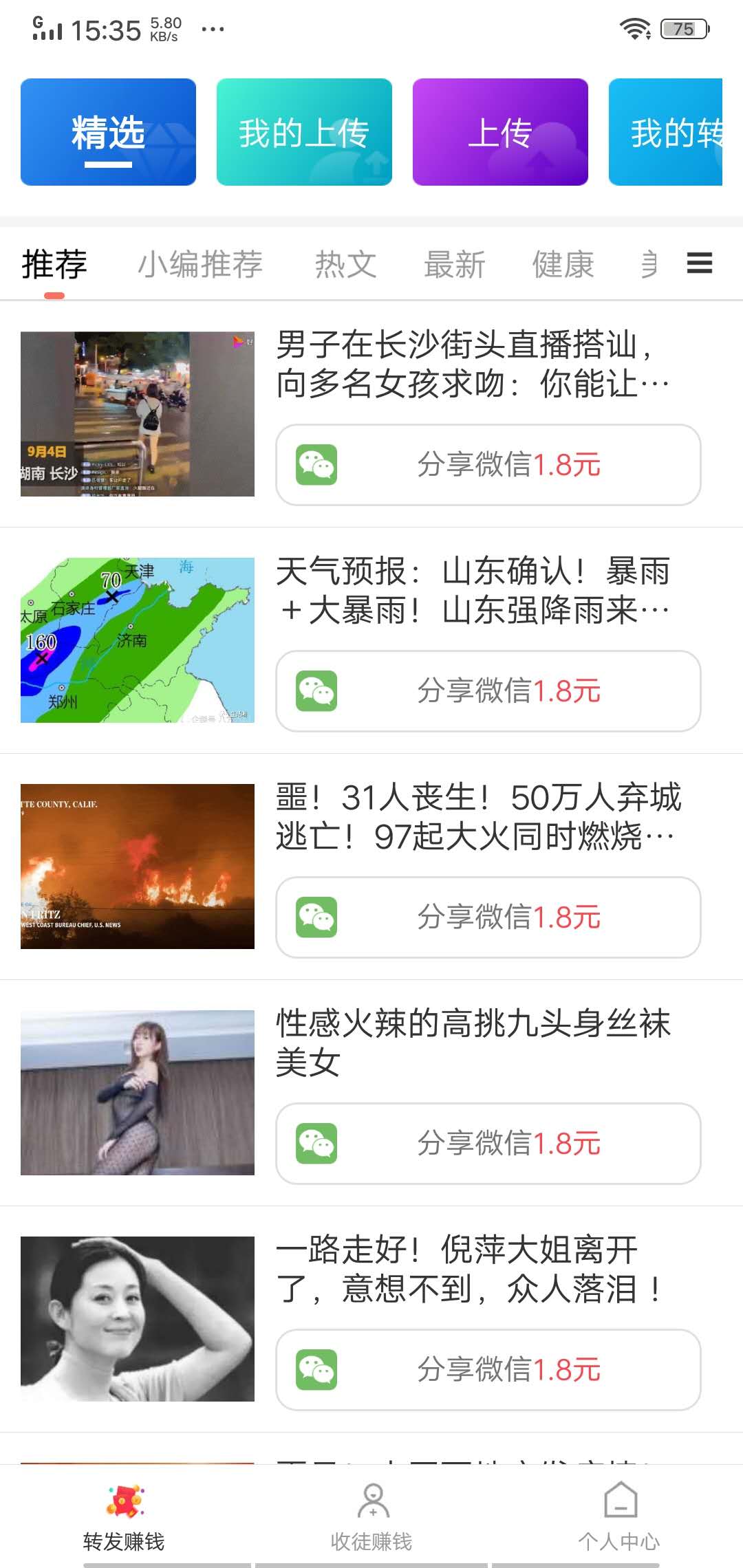Tap the WeChat icon on the wildfire article
Viewport: 743px width, 1568px height.
tap(315, 917)
